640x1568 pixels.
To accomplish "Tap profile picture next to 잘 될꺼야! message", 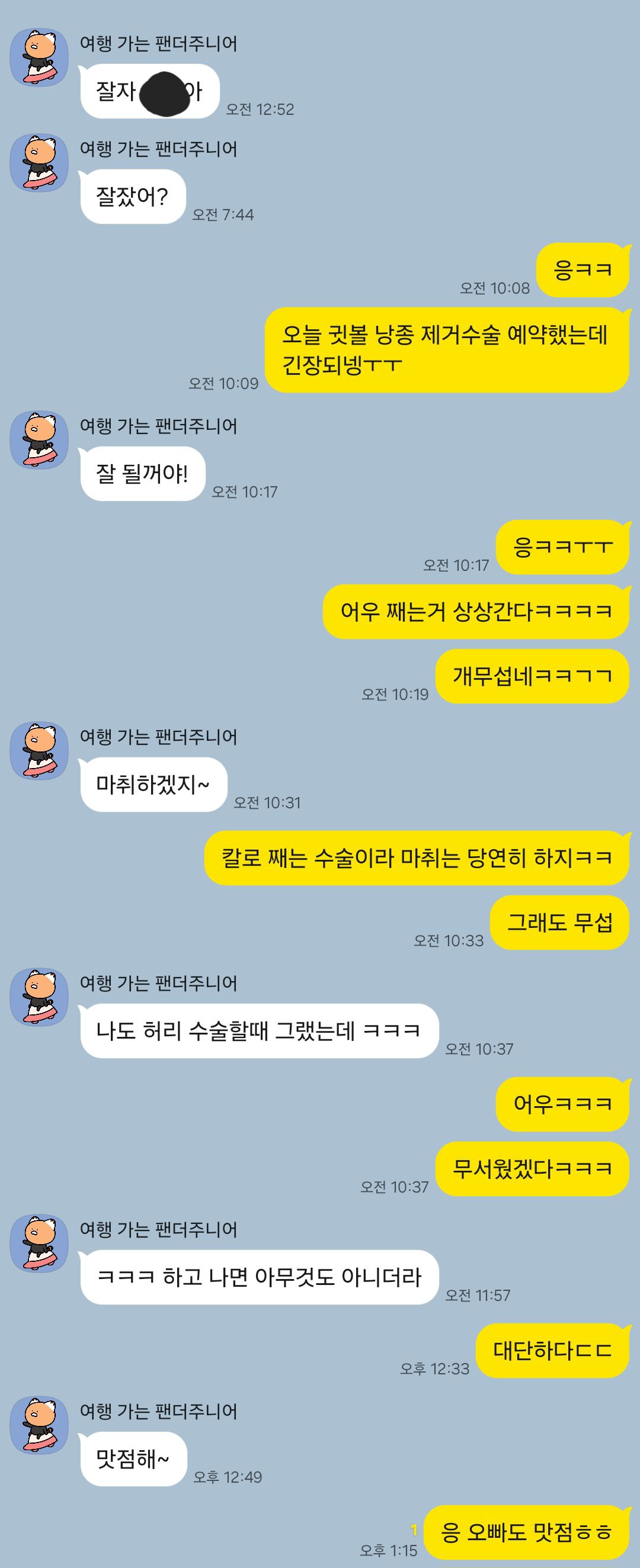I will [x=39, y=440].
